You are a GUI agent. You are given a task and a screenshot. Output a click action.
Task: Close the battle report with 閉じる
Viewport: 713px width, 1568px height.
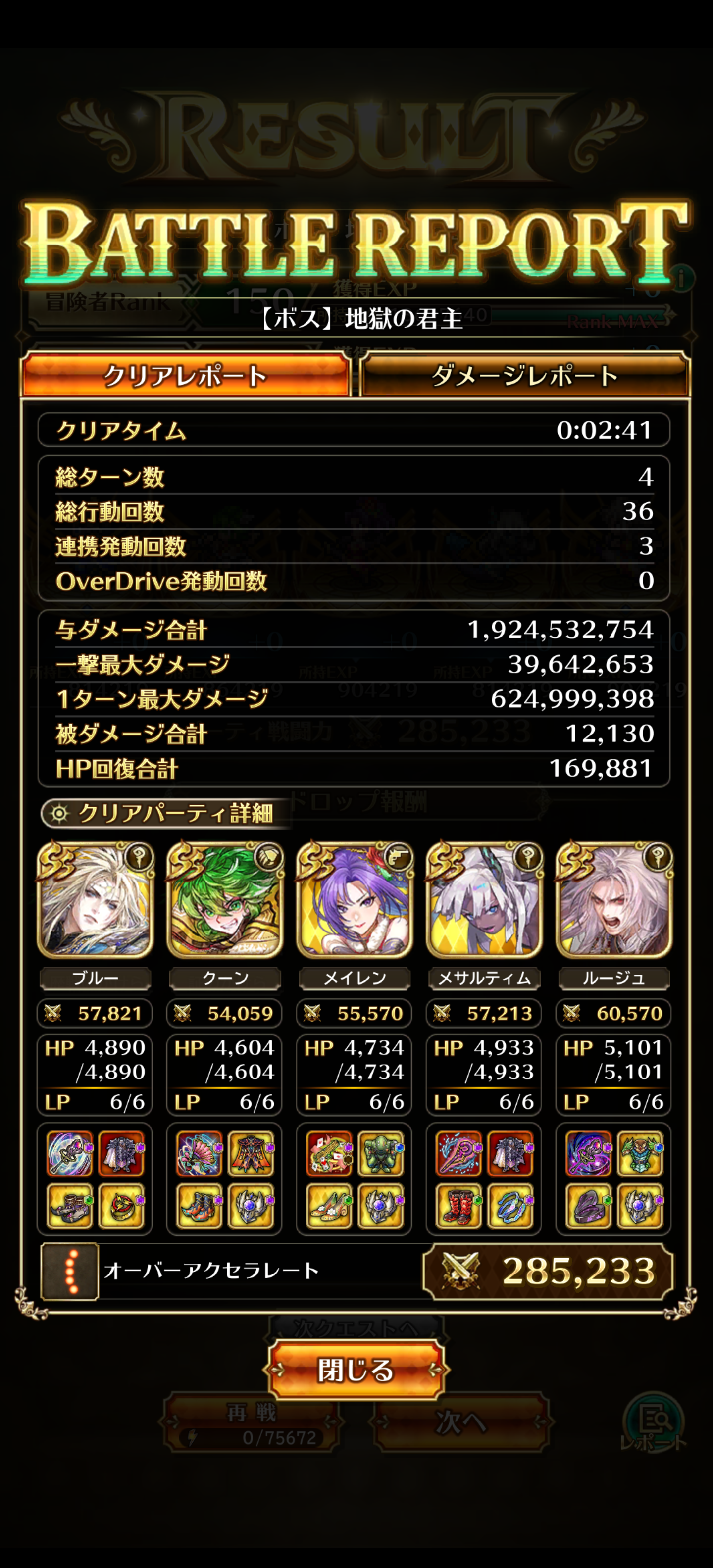click(356, 1370)
